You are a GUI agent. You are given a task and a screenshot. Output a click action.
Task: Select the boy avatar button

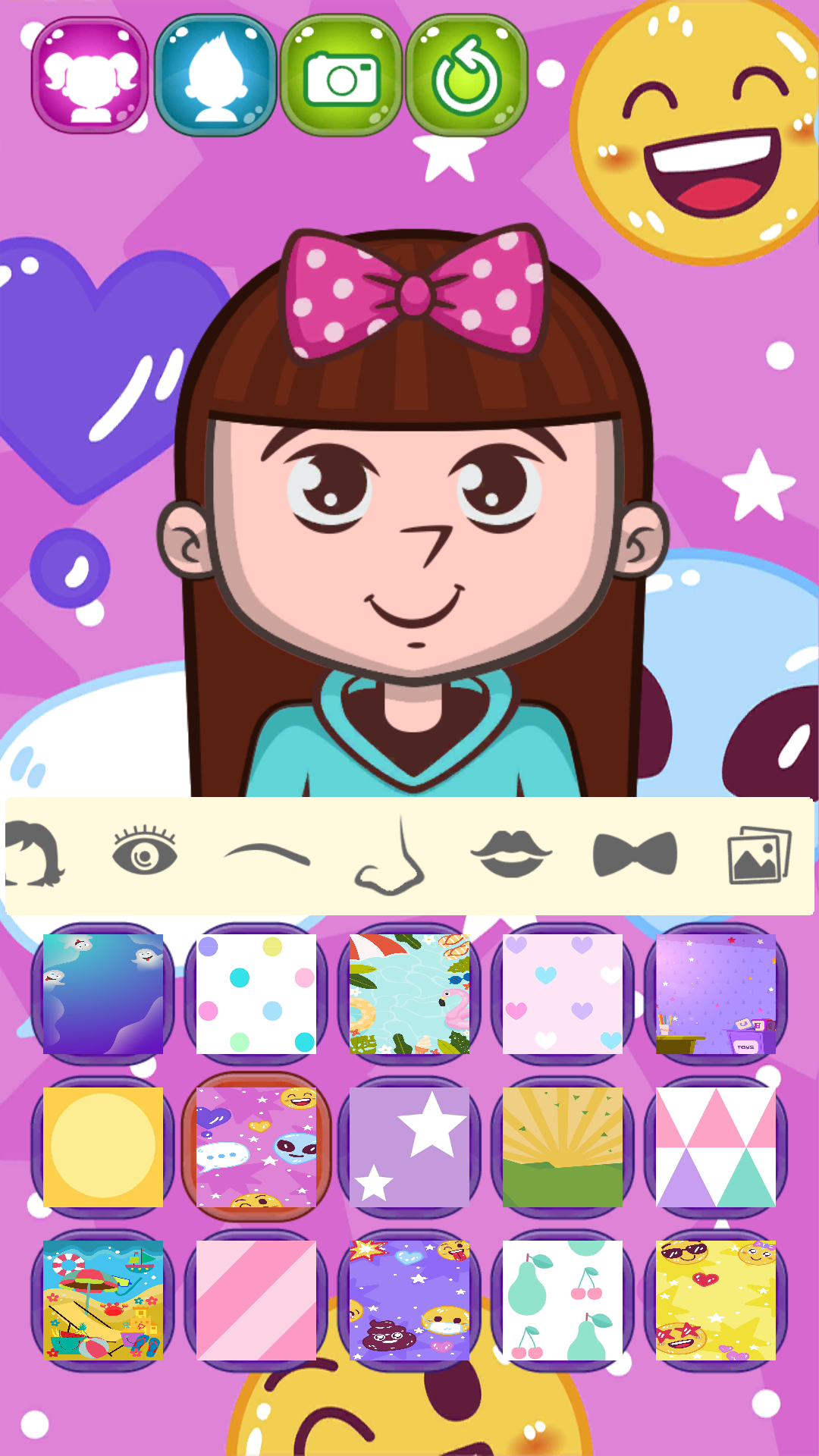(x=216, y=76)
